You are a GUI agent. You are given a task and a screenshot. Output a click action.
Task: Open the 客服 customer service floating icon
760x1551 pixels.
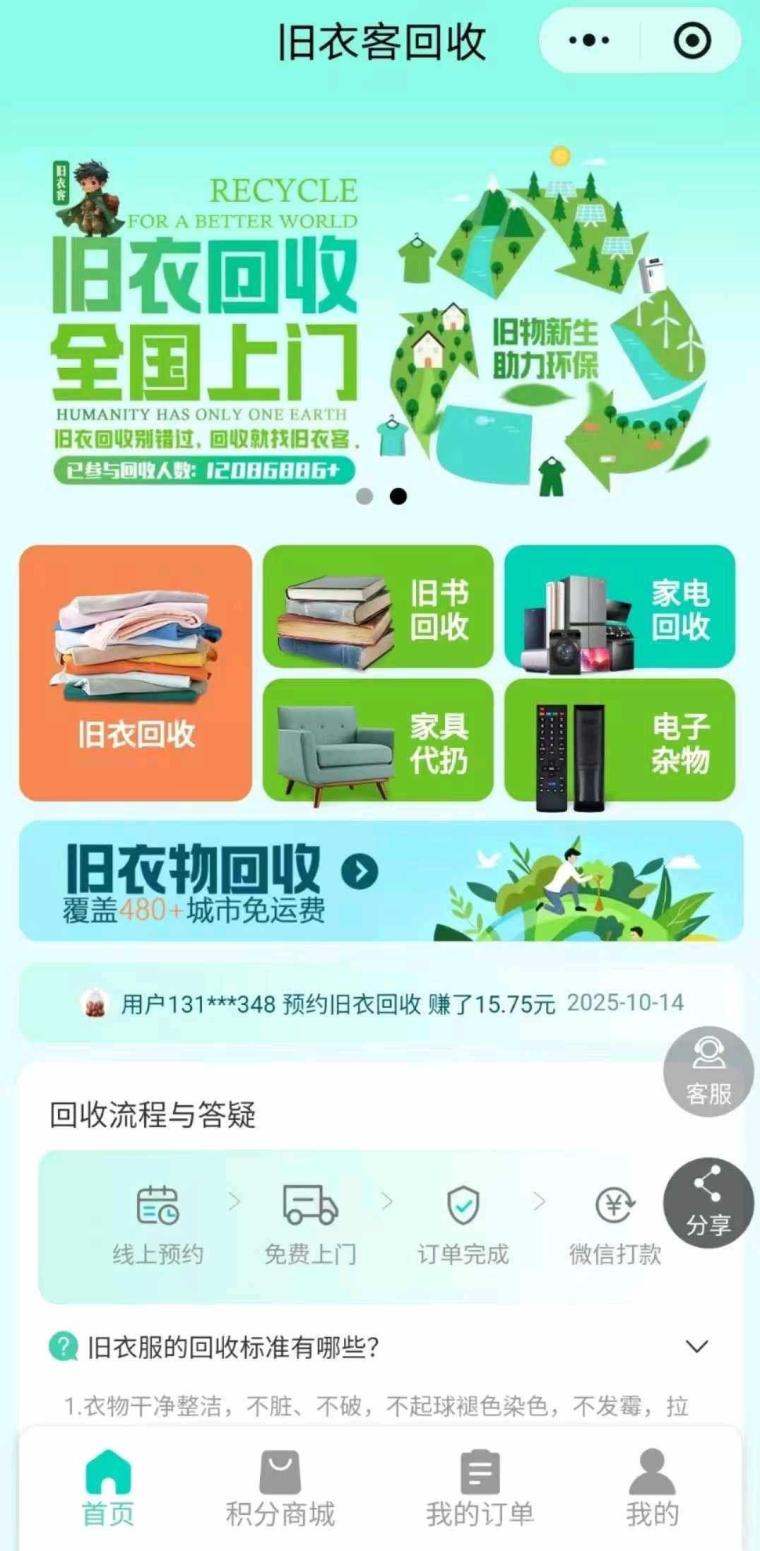coord(708,1071)
